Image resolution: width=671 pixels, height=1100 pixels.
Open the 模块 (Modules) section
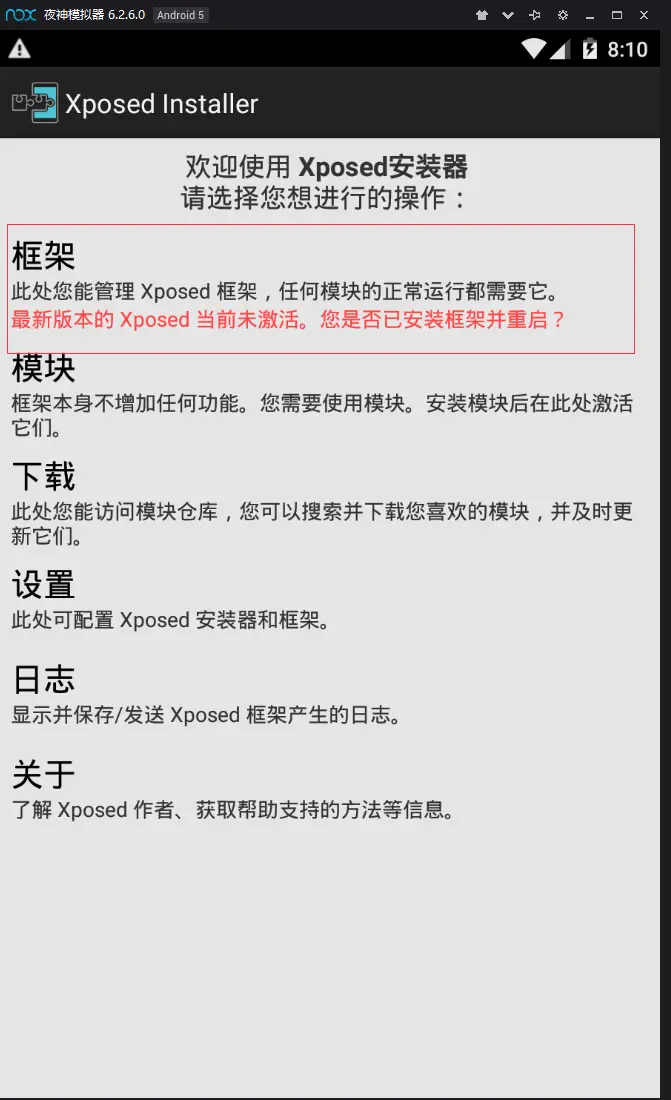[x=320, y=396]
